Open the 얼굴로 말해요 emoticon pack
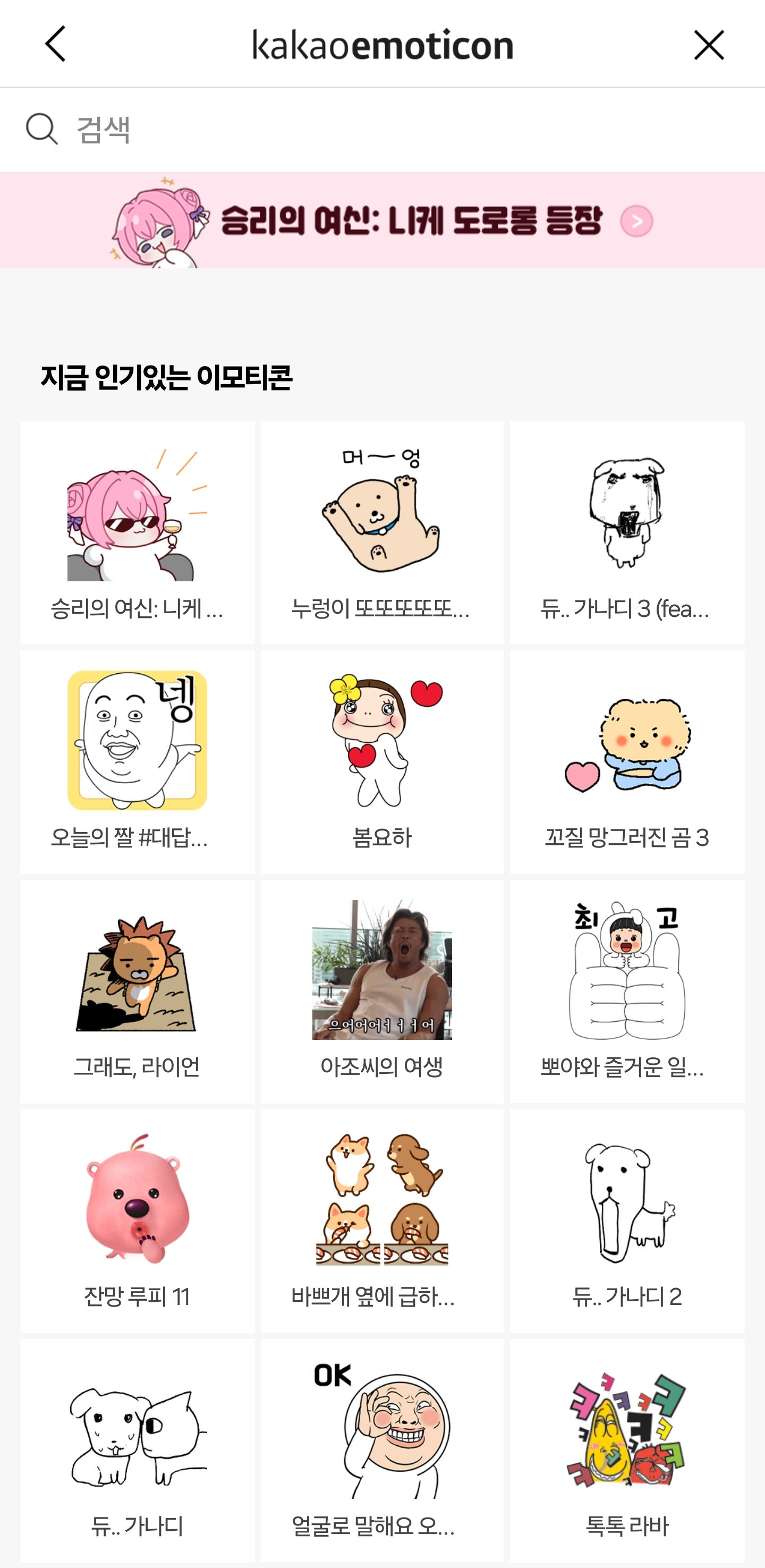765x1568 pixels. coord(381,1450)
